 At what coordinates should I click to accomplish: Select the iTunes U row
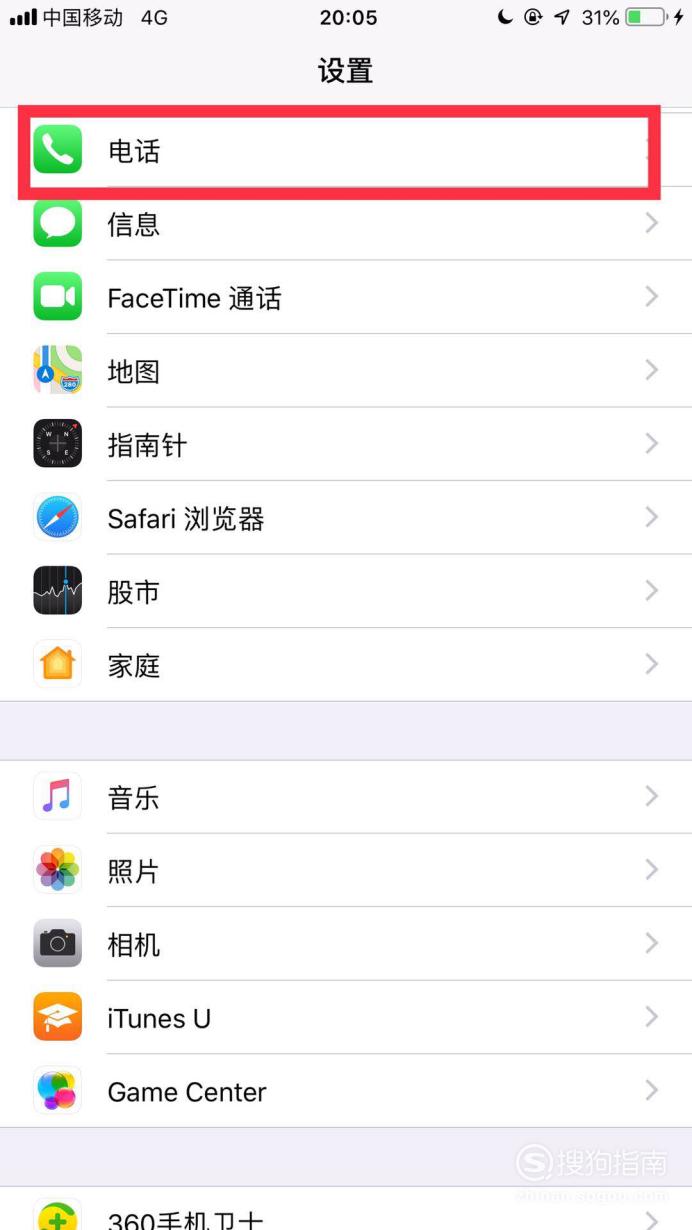[x=346, y=1017]
